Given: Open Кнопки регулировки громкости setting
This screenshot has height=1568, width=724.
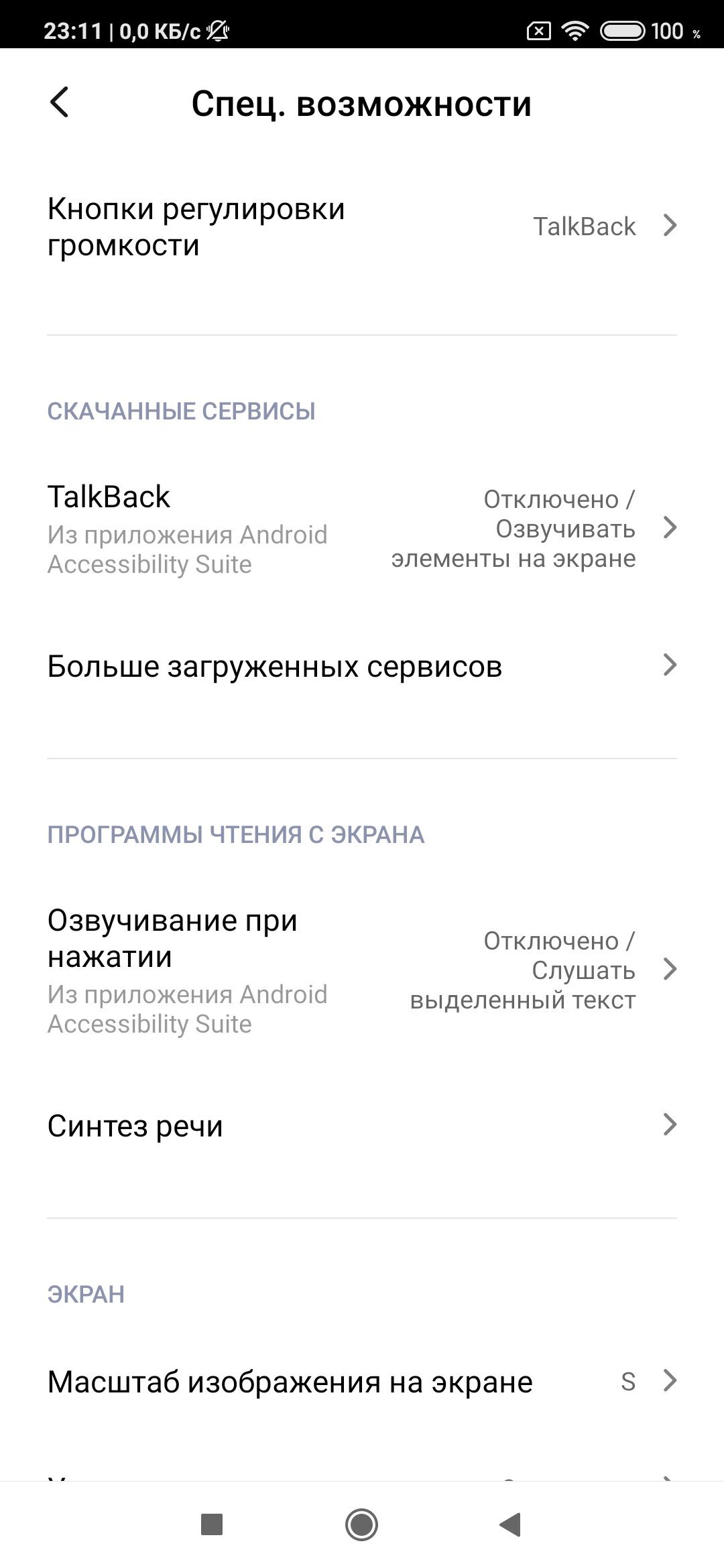Looking at the screenshot, I should (362, 226).
